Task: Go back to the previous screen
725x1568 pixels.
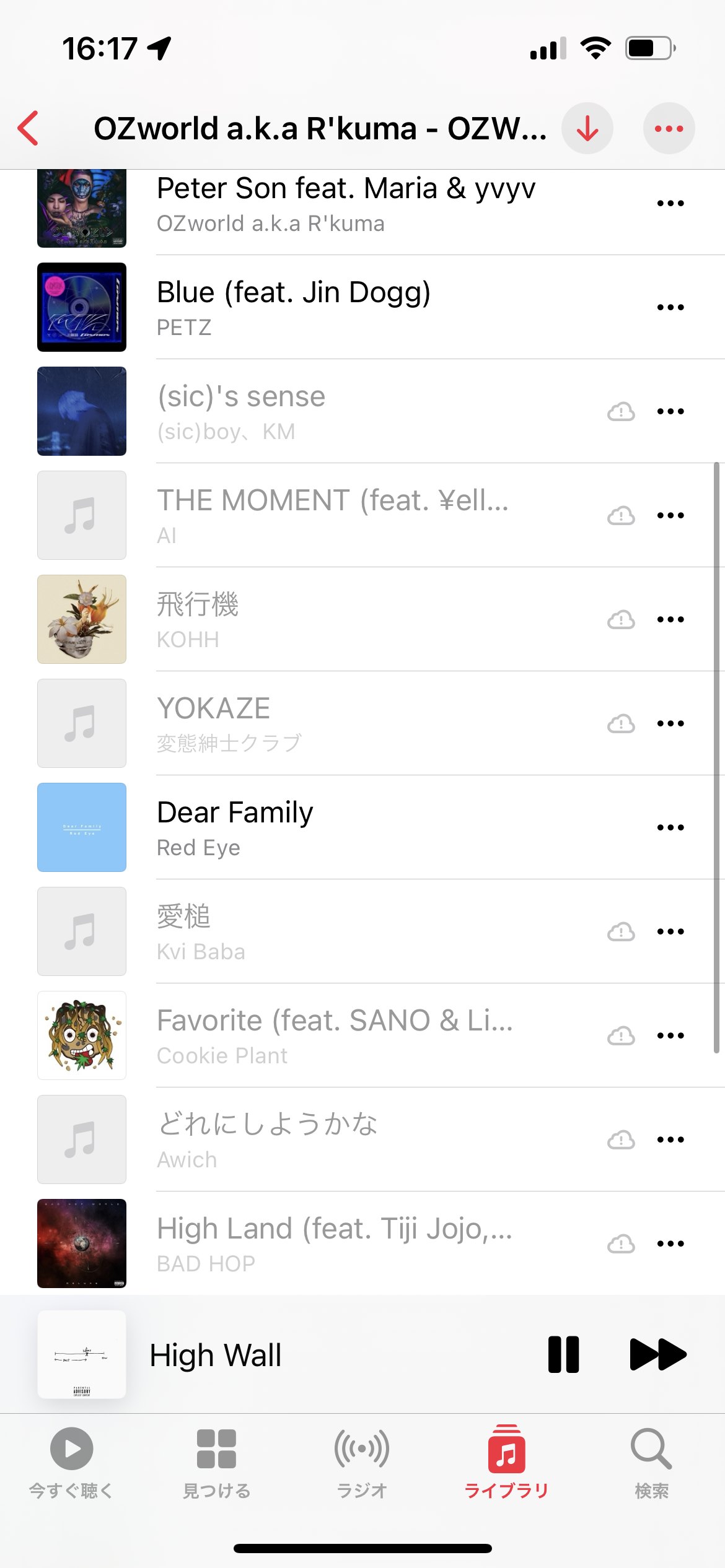Action: (x=29, y=129)
